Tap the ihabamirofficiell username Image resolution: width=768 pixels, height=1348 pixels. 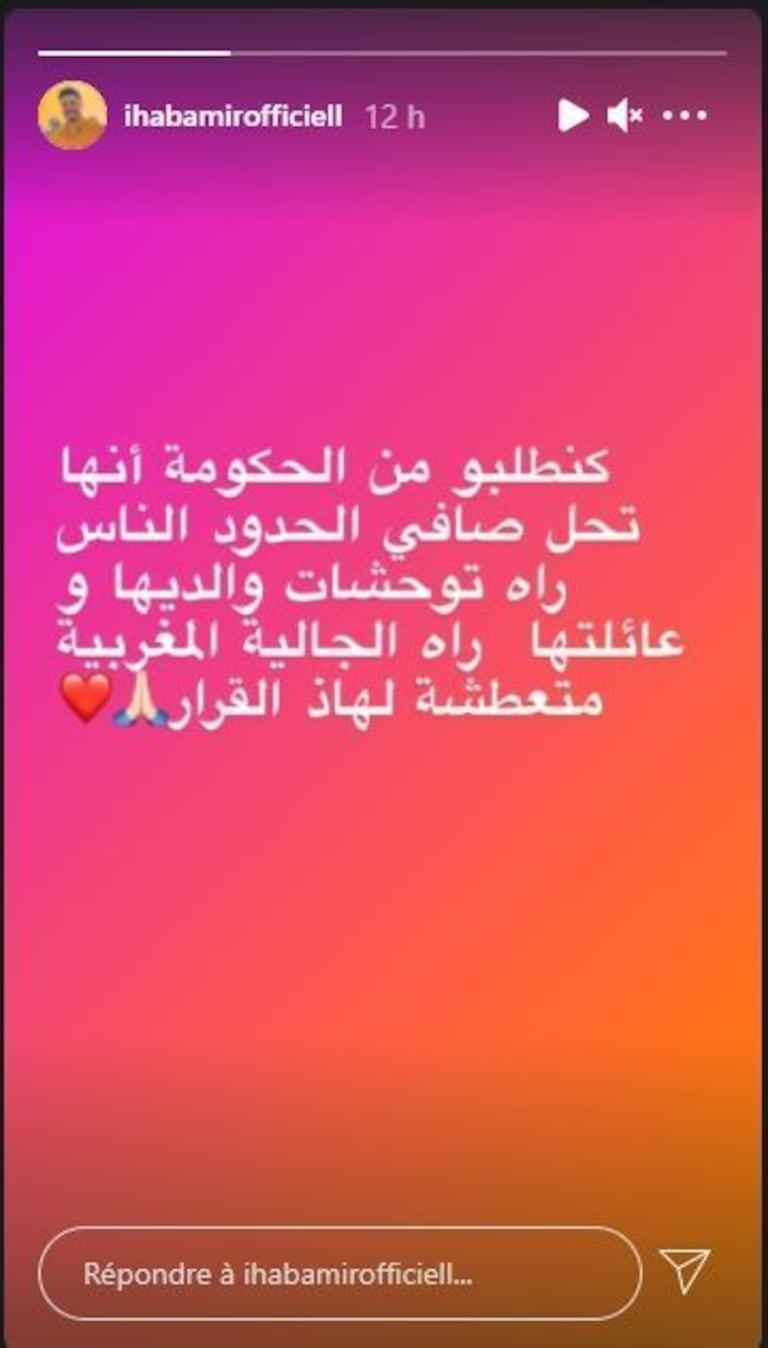point(232,117)
